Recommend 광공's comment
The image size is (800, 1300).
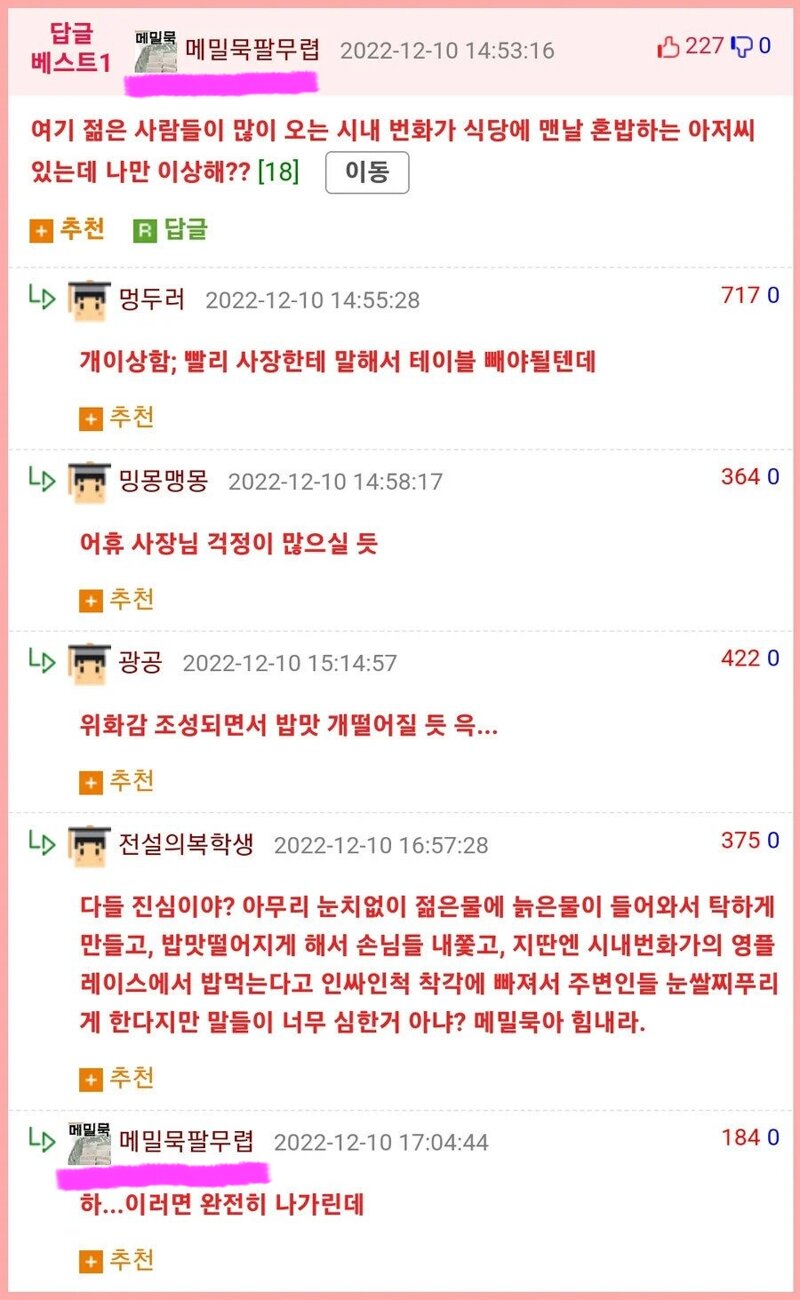116,780
